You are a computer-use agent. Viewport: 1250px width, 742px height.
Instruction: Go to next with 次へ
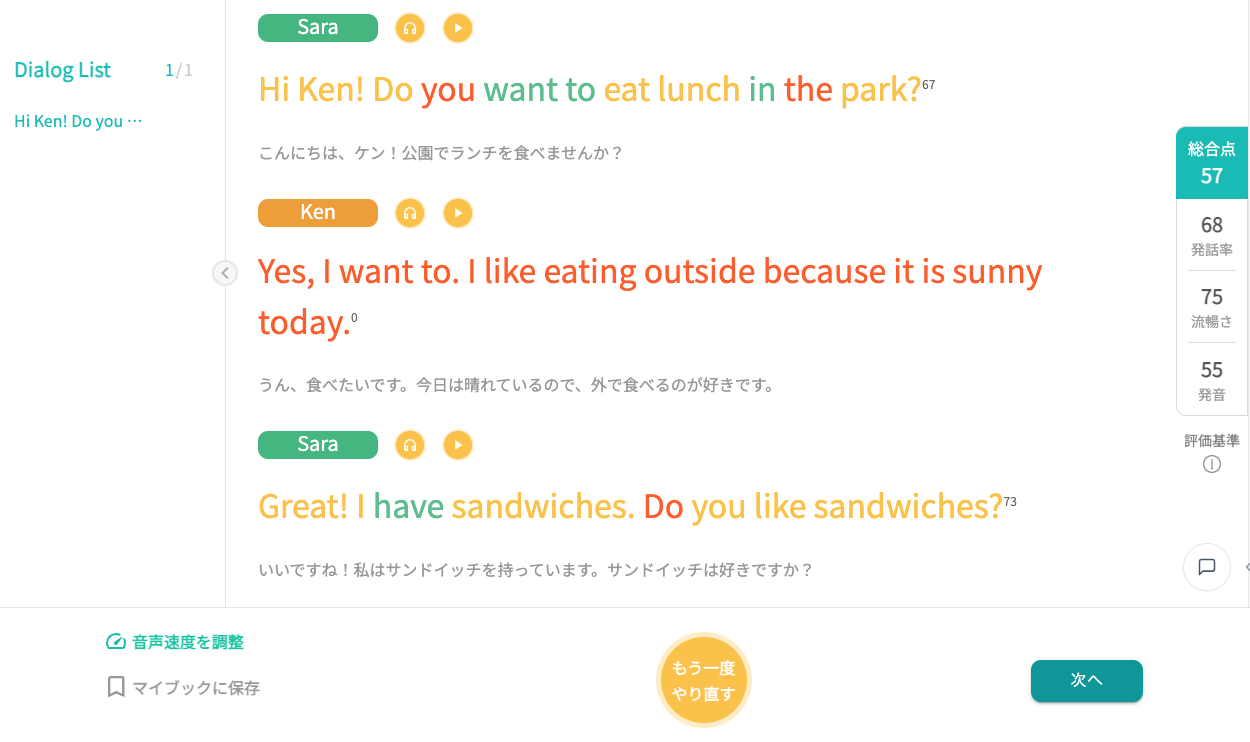point(1086,681)
